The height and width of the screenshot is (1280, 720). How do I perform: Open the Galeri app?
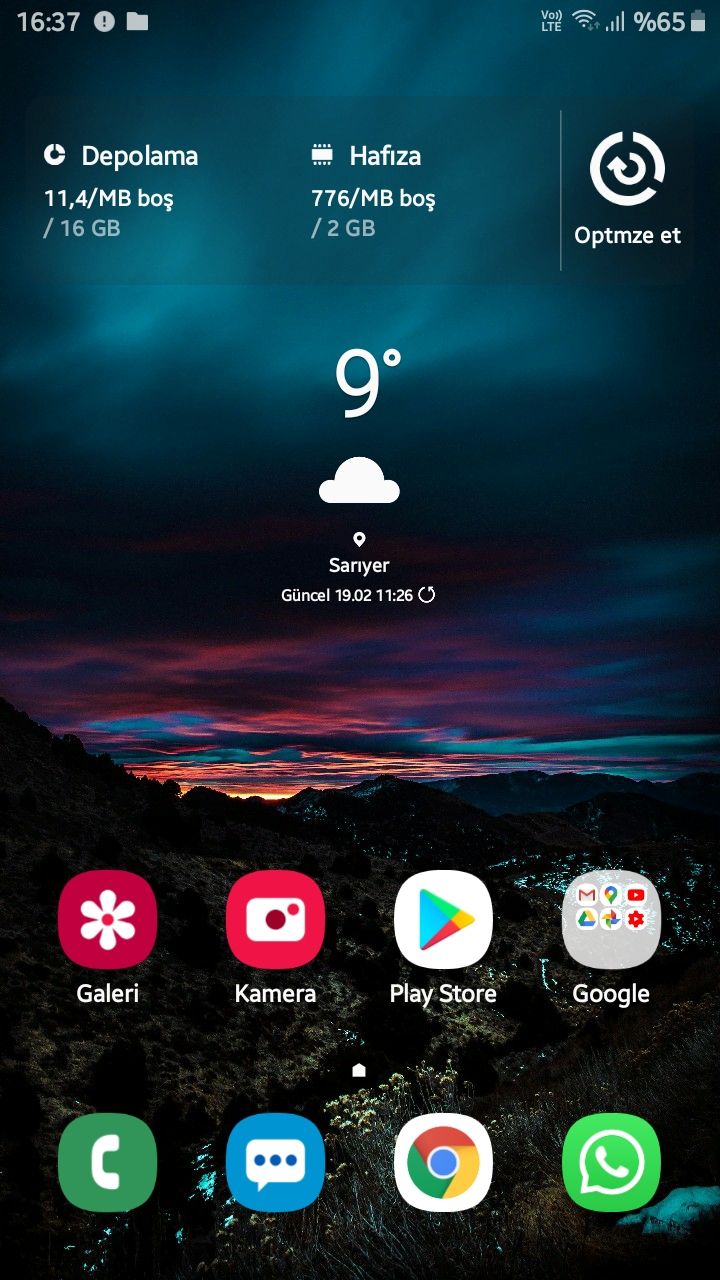(108, 920)
